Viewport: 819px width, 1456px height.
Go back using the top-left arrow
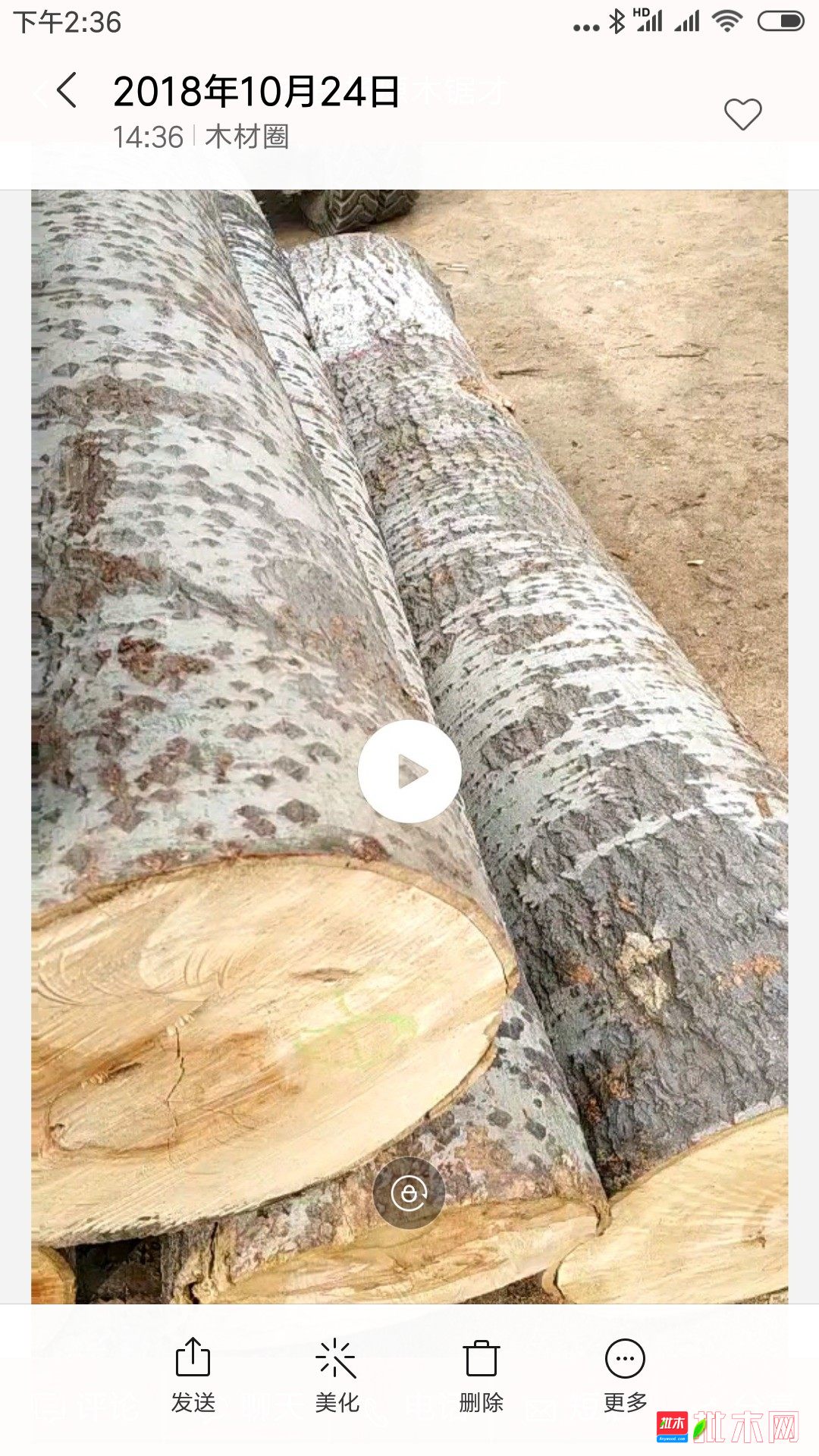67,90
